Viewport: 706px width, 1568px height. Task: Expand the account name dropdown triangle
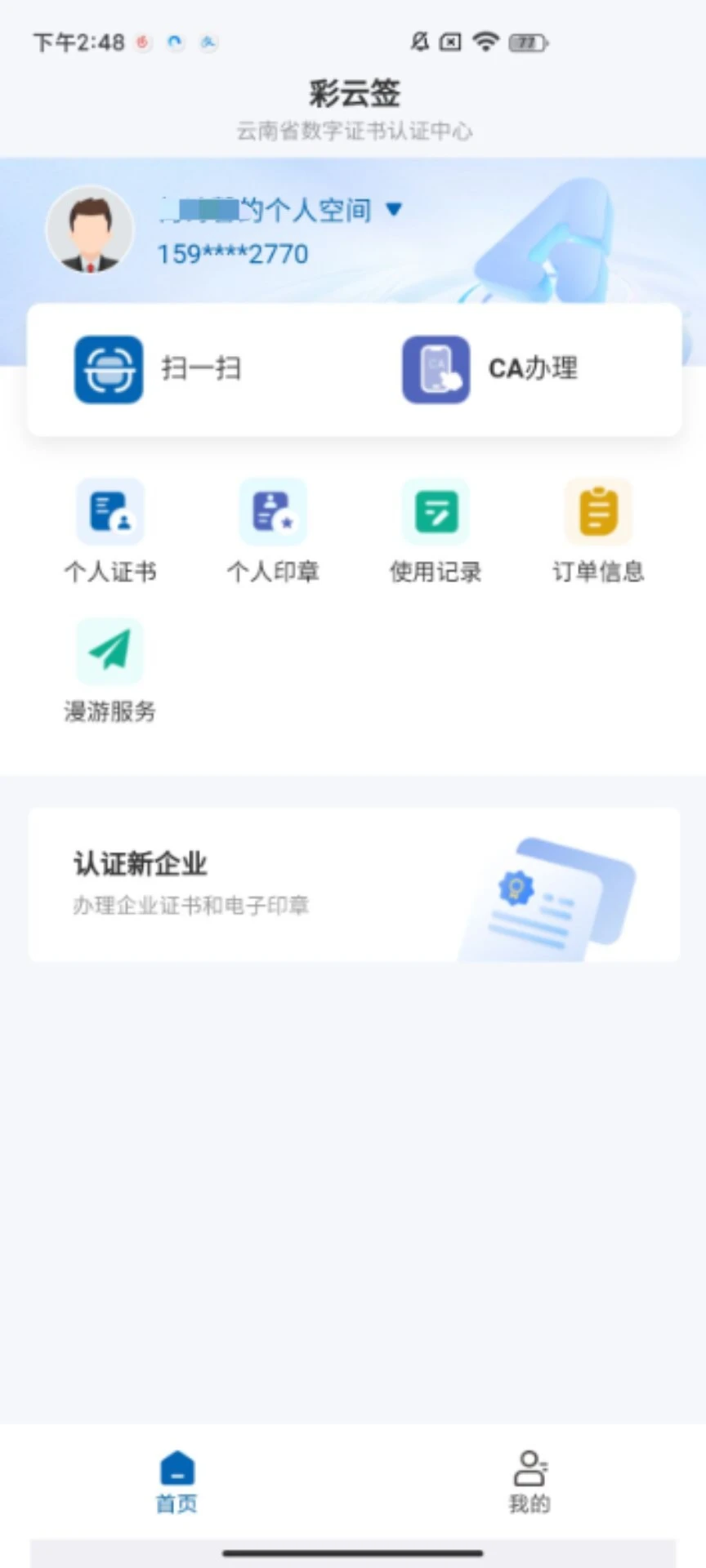point(395,210)
